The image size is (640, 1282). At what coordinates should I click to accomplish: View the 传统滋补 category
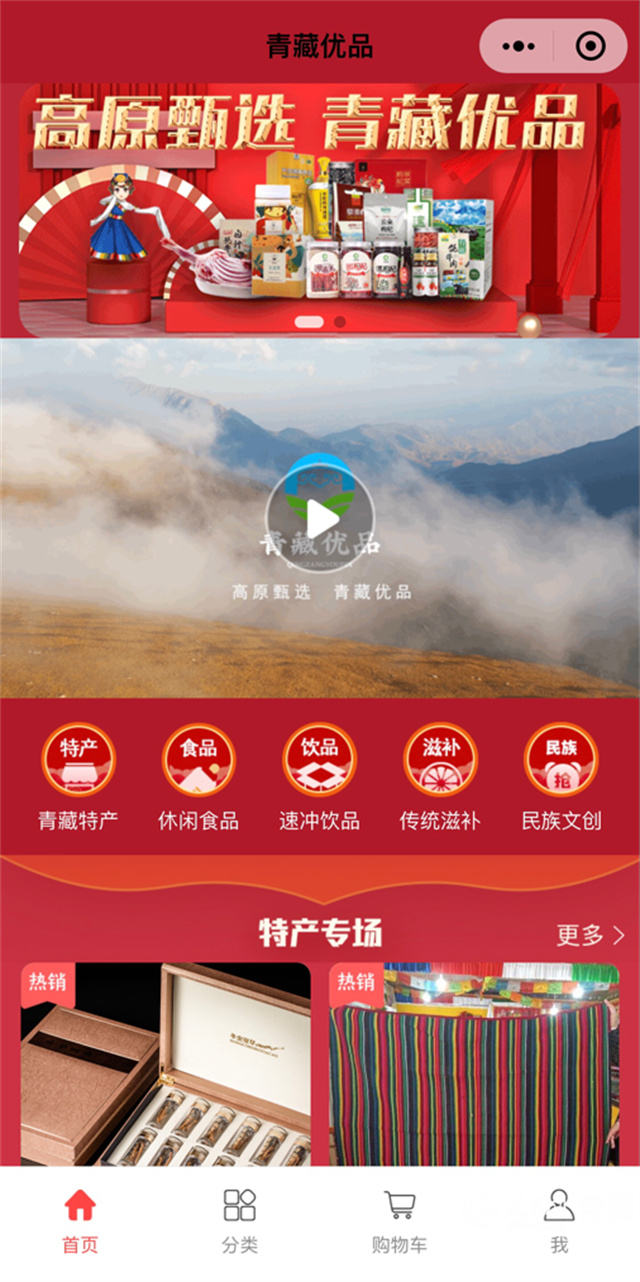point(440,777)
